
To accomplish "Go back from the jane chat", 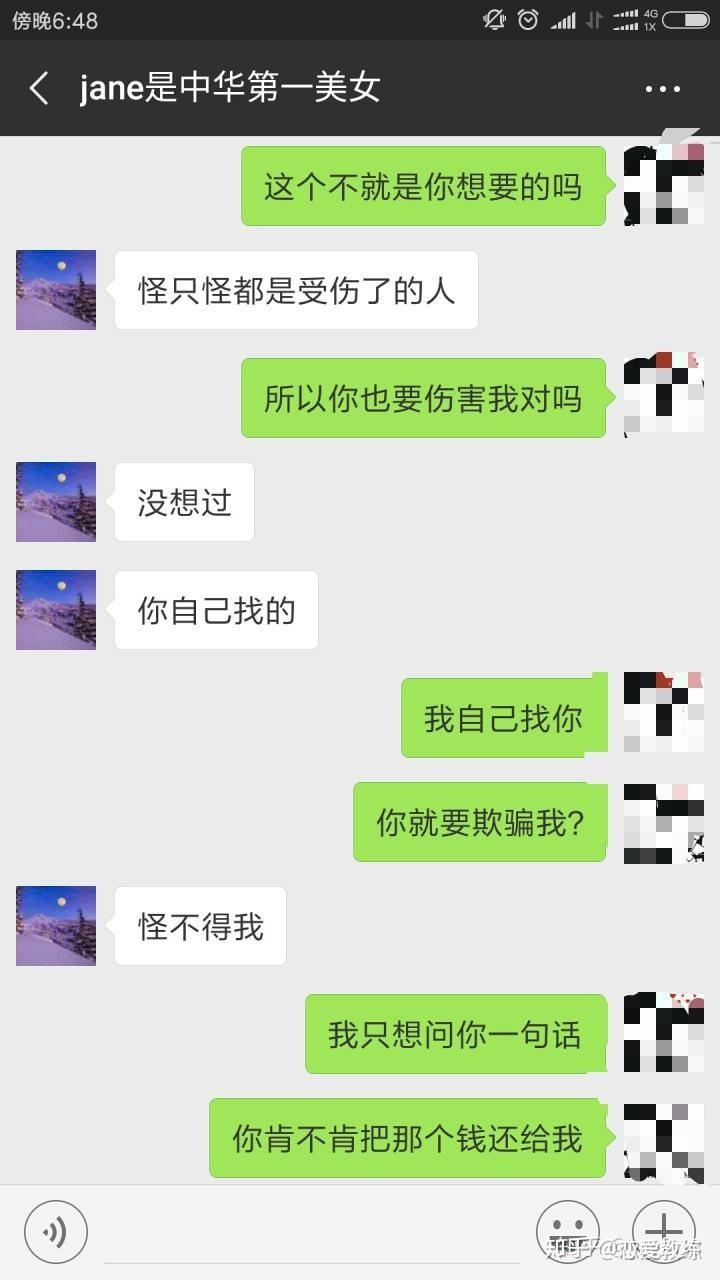I will (x=38, y=89).
